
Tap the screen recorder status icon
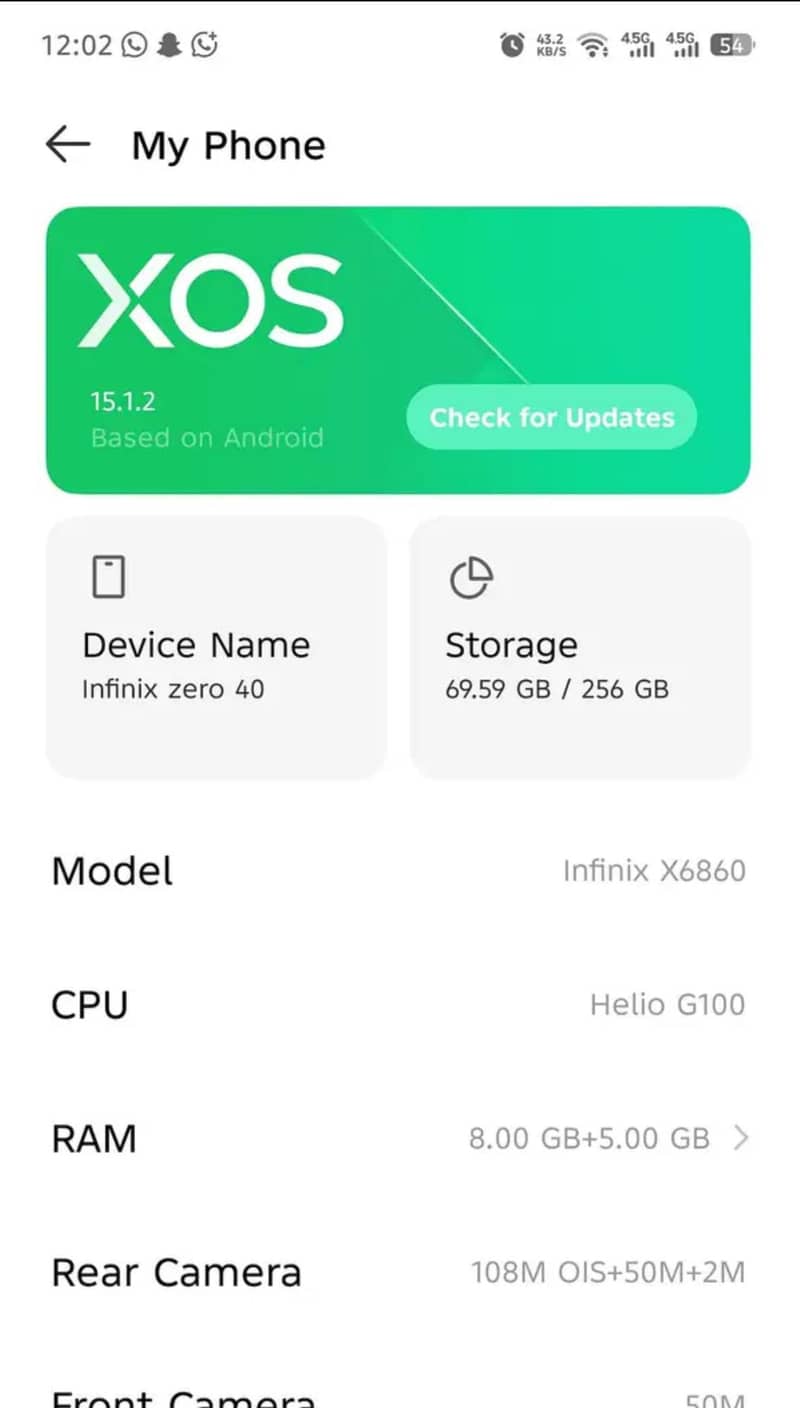(205, 45)
